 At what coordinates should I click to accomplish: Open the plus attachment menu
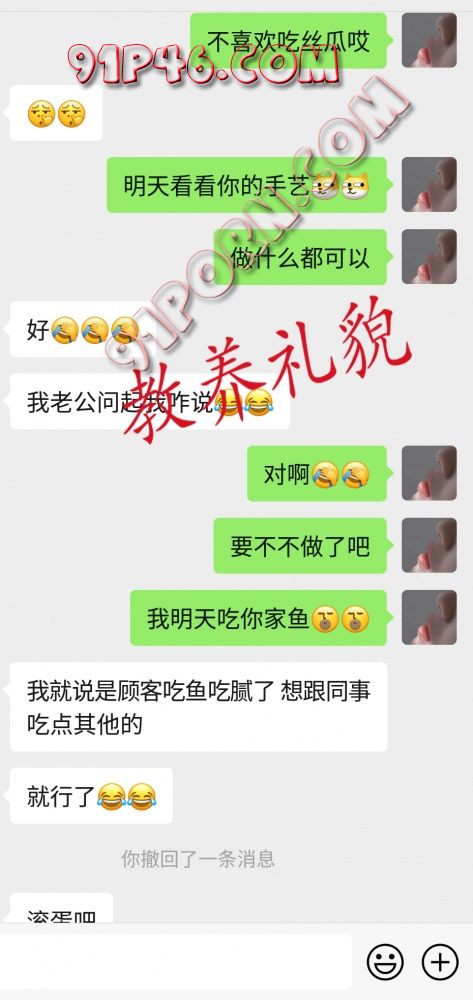click(x=440, y=961)
